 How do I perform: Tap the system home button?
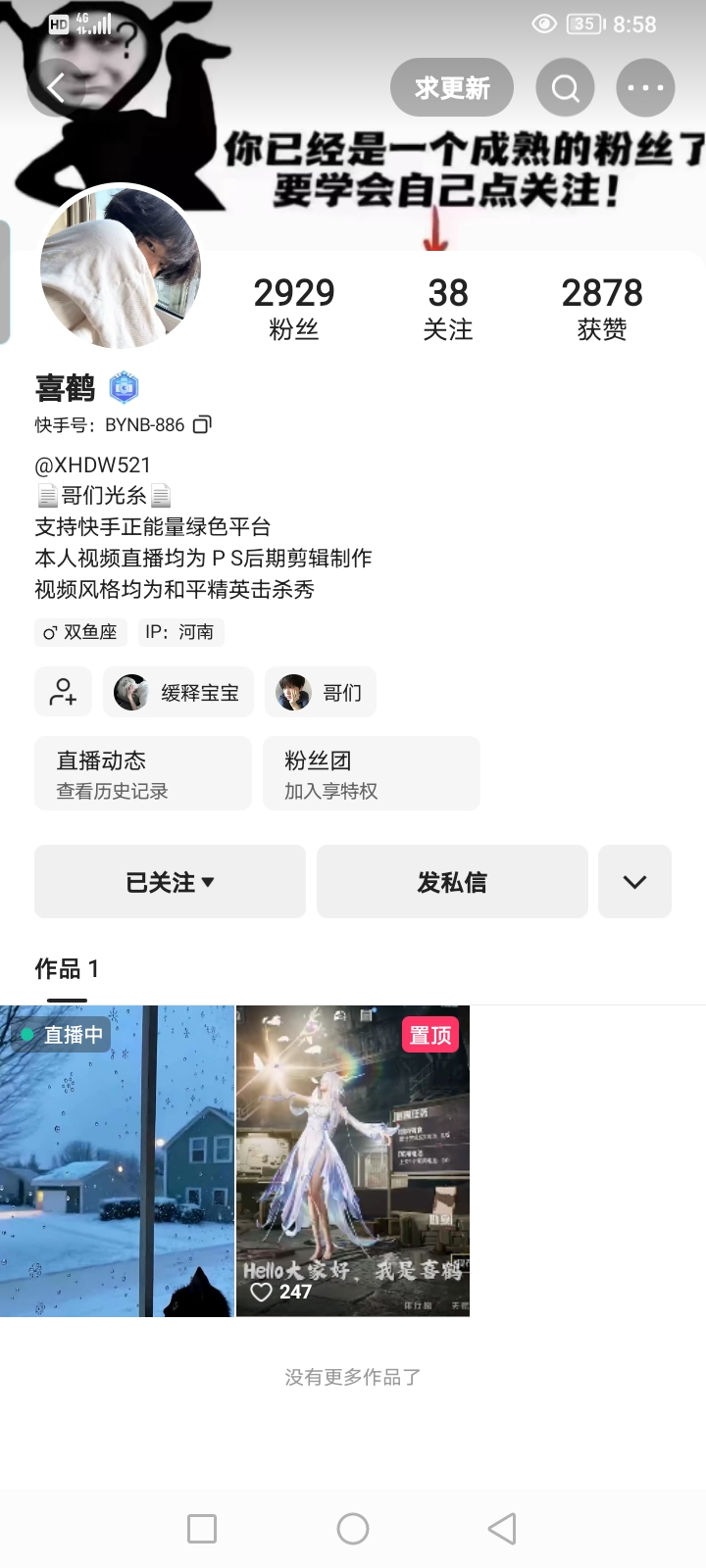tap(353, 1529)
